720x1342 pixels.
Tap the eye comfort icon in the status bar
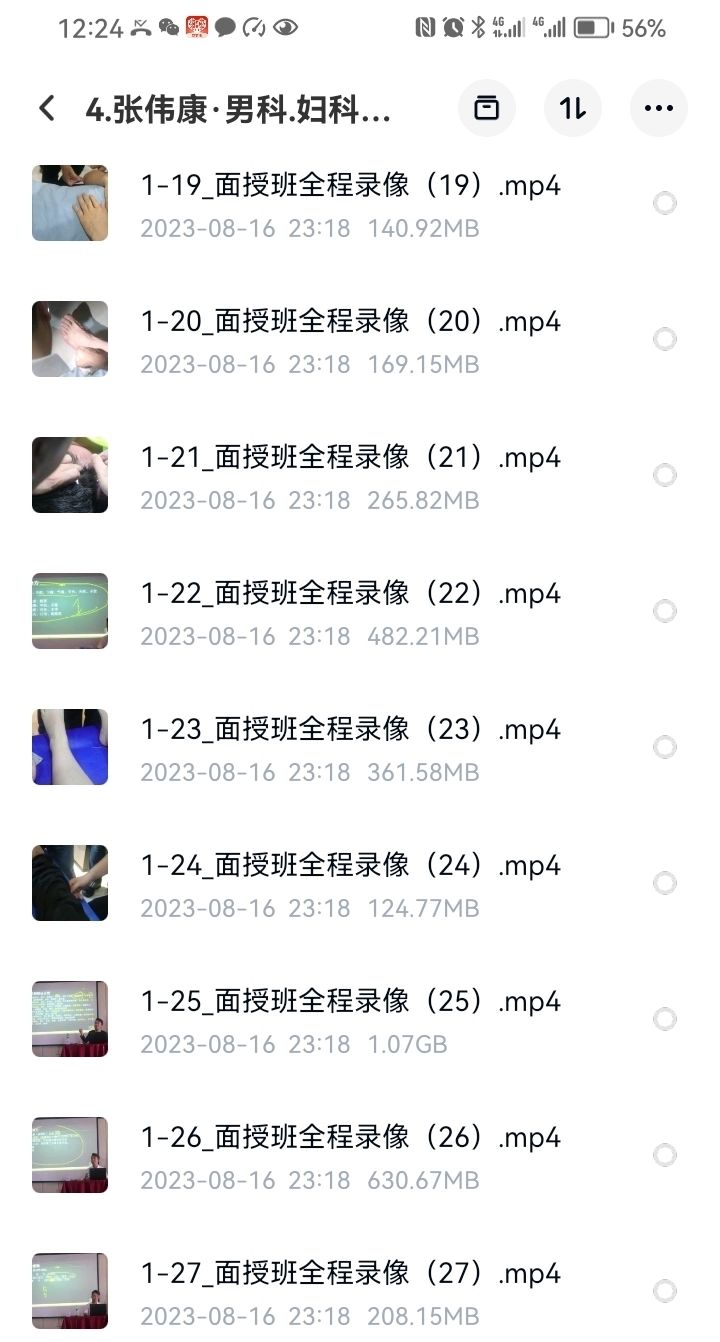(x=285, y=27)
